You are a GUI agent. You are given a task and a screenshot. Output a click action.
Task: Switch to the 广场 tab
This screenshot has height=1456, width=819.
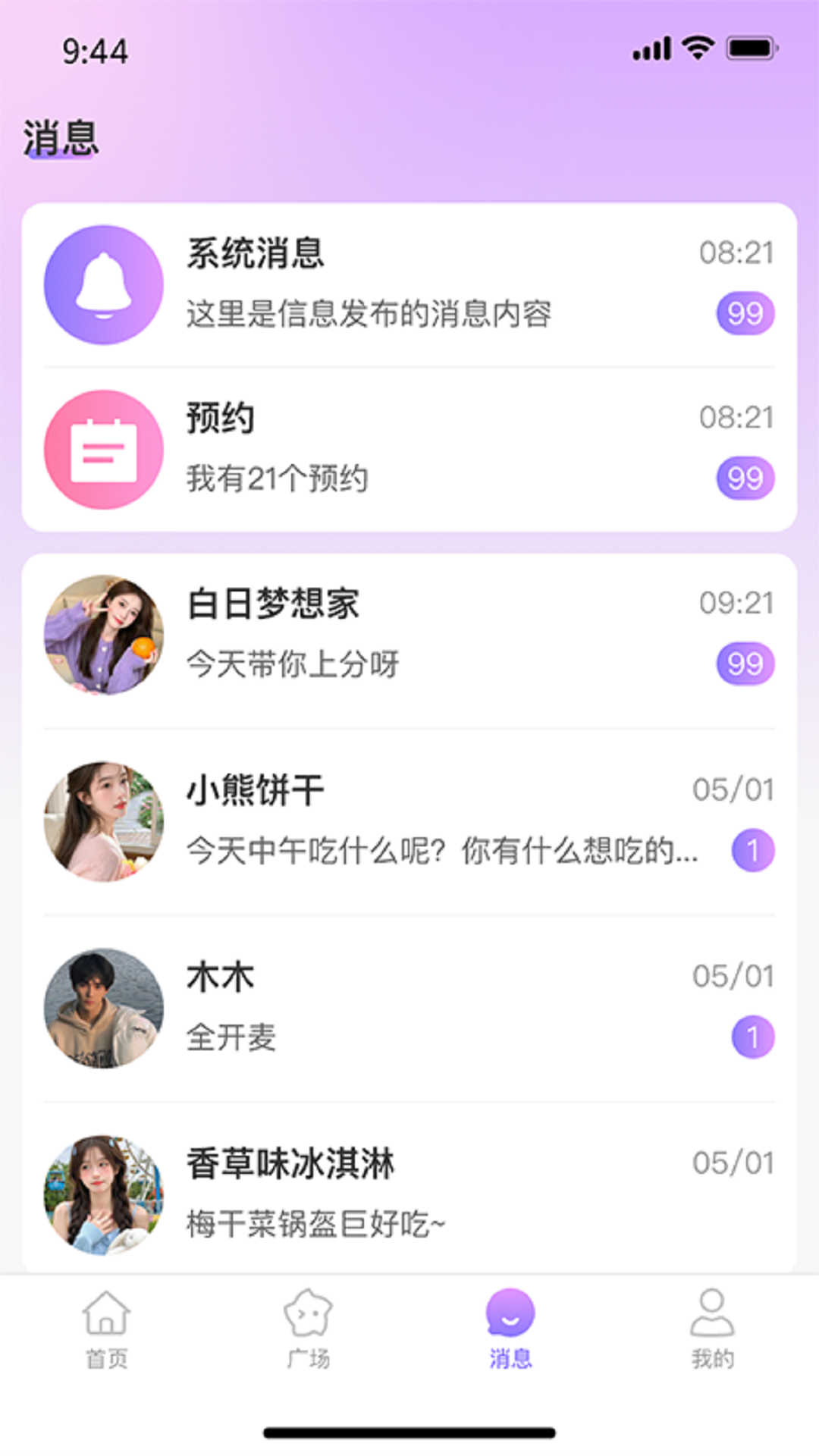pyautogui.click(x=308, y=1335)
